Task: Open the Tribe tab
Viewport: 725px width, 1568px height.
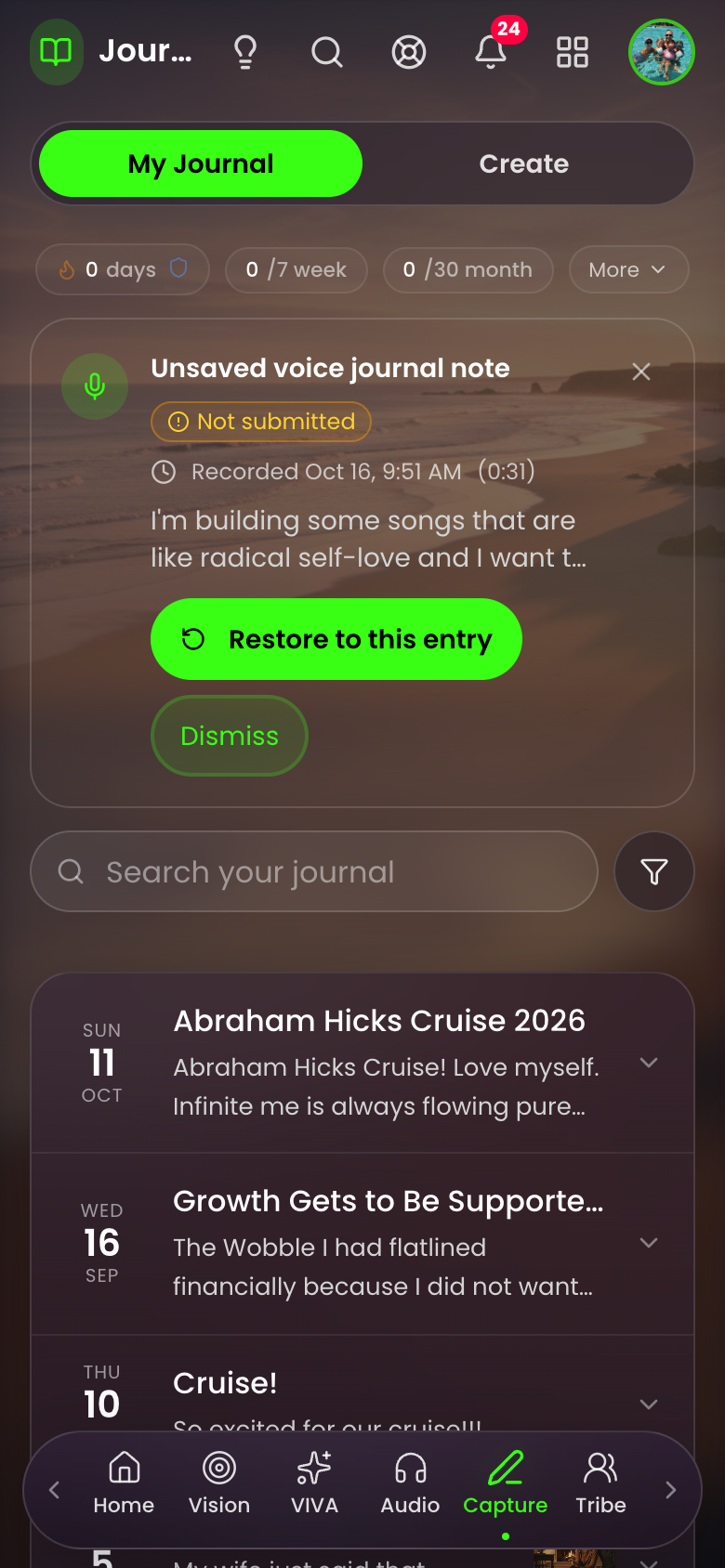Action: (x=600, y=1483)
